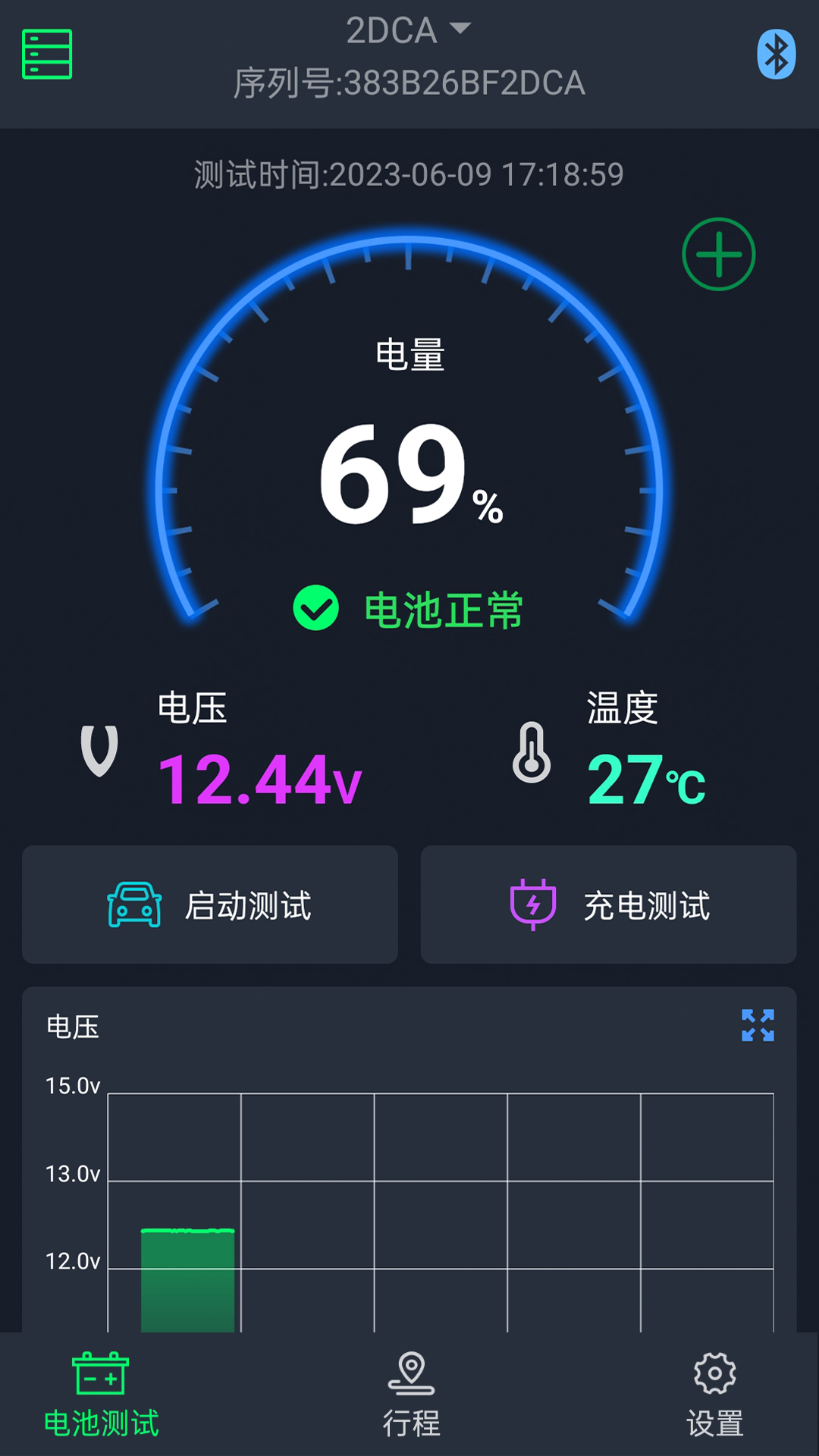Viewport: 819px width, 1456px height.
Task: Select the green bar on the voltage chart
Action: [x=188, y=1282]
